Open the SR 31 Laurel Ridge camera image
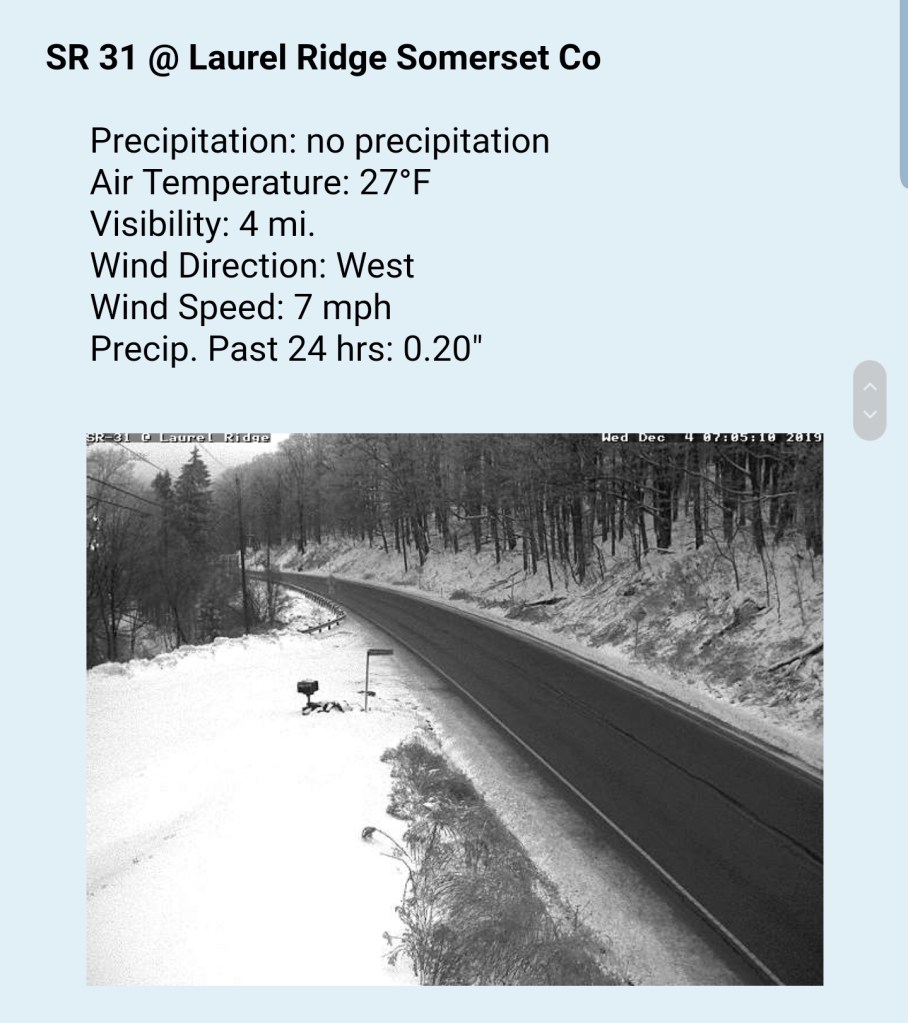908x1023 pixels. 454,708
